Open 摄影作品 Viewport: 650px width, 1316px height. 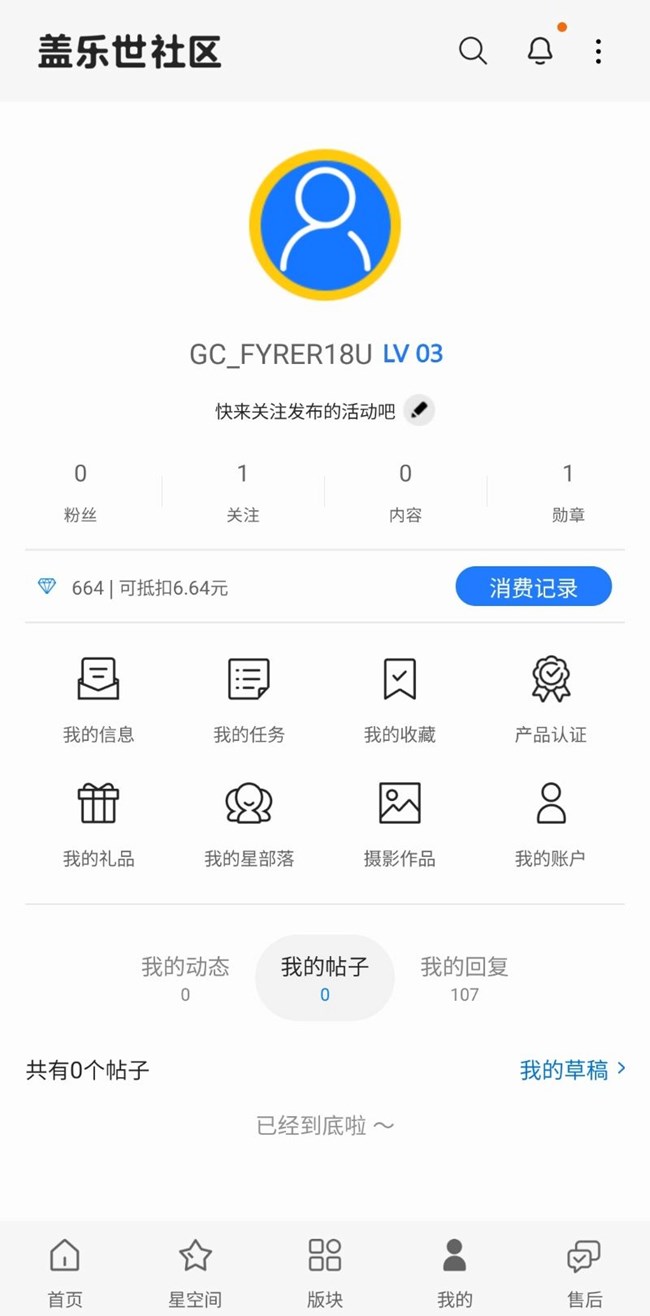tap(400, 823)
